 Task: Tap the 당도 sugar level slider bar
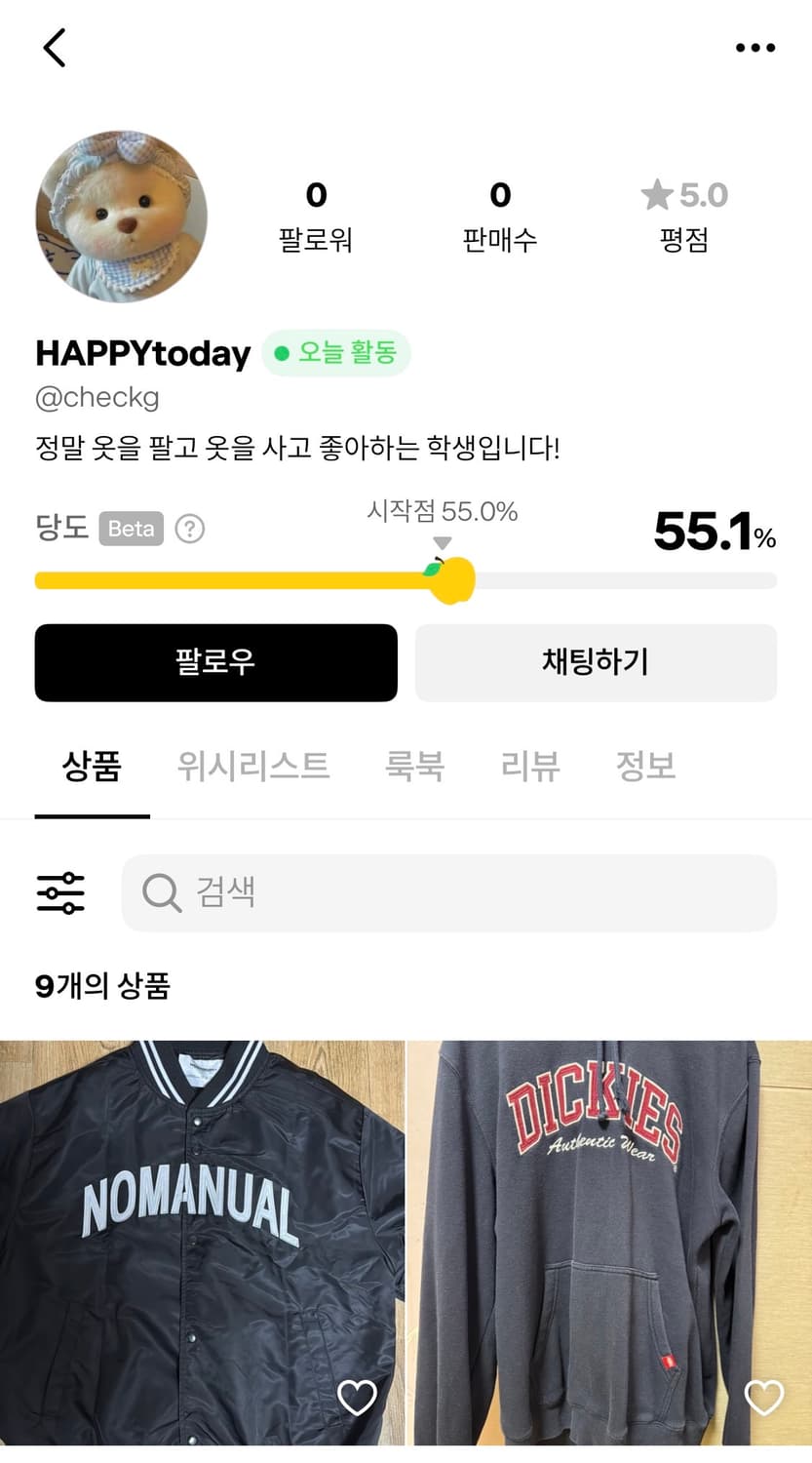(292, 579)
